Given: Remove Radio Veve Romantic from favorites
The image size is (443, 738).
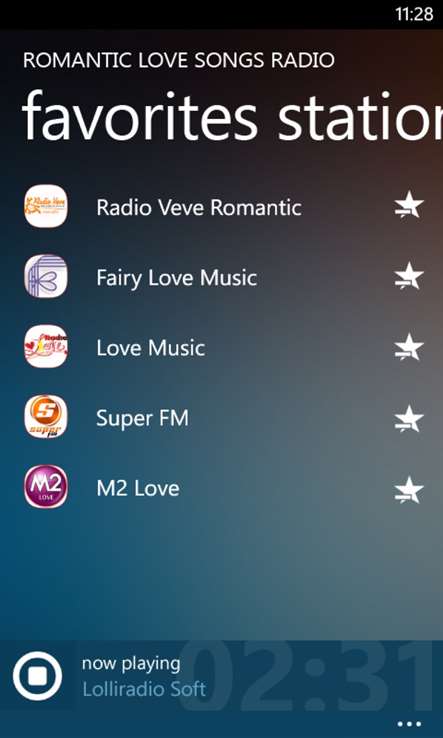Looking at the screenshot, I should tap(409, 205).
